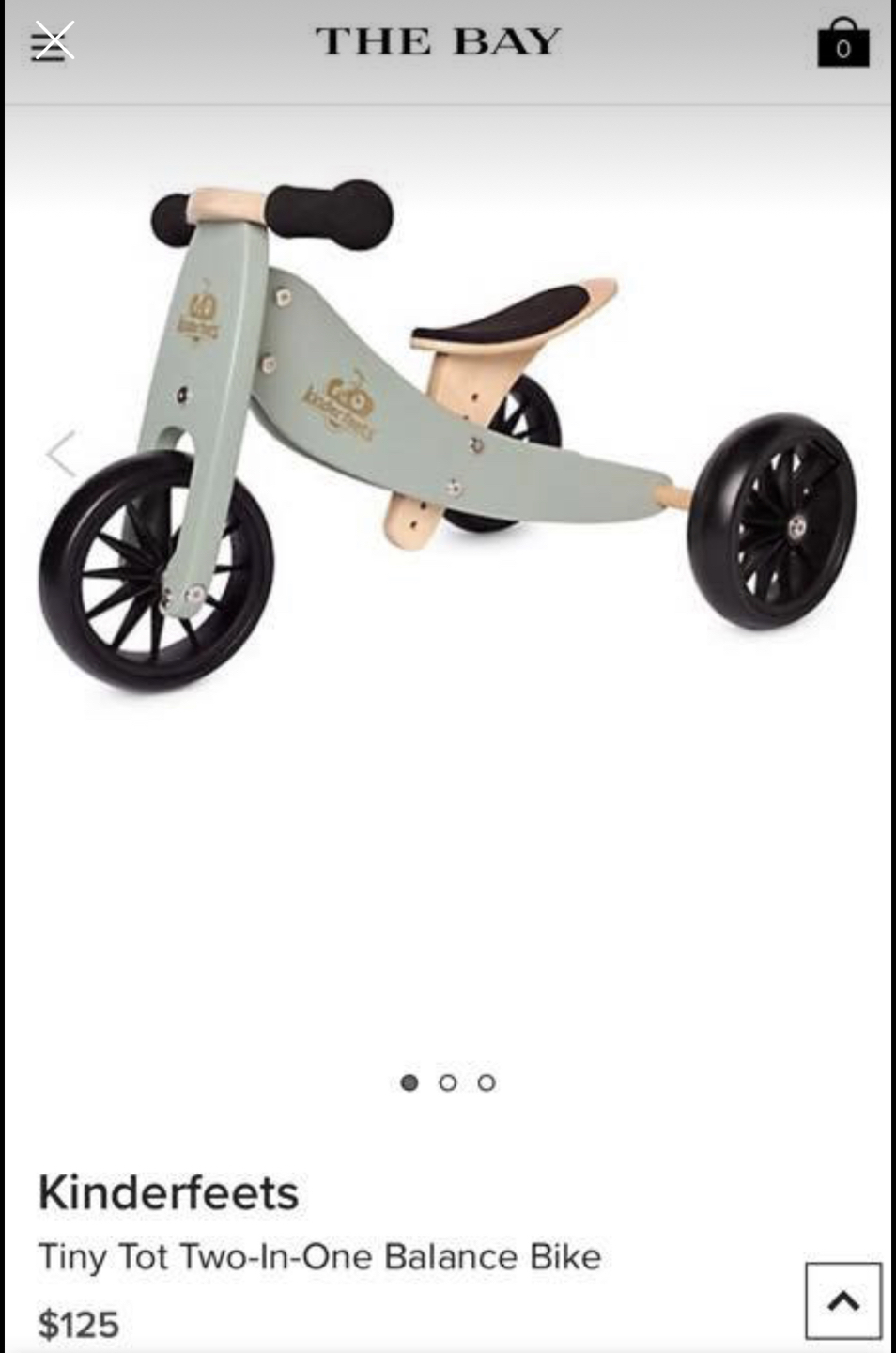Tap the scroll-to-top arrow button
This screenshot has width=896, height=1353.
pos(842,1301)
